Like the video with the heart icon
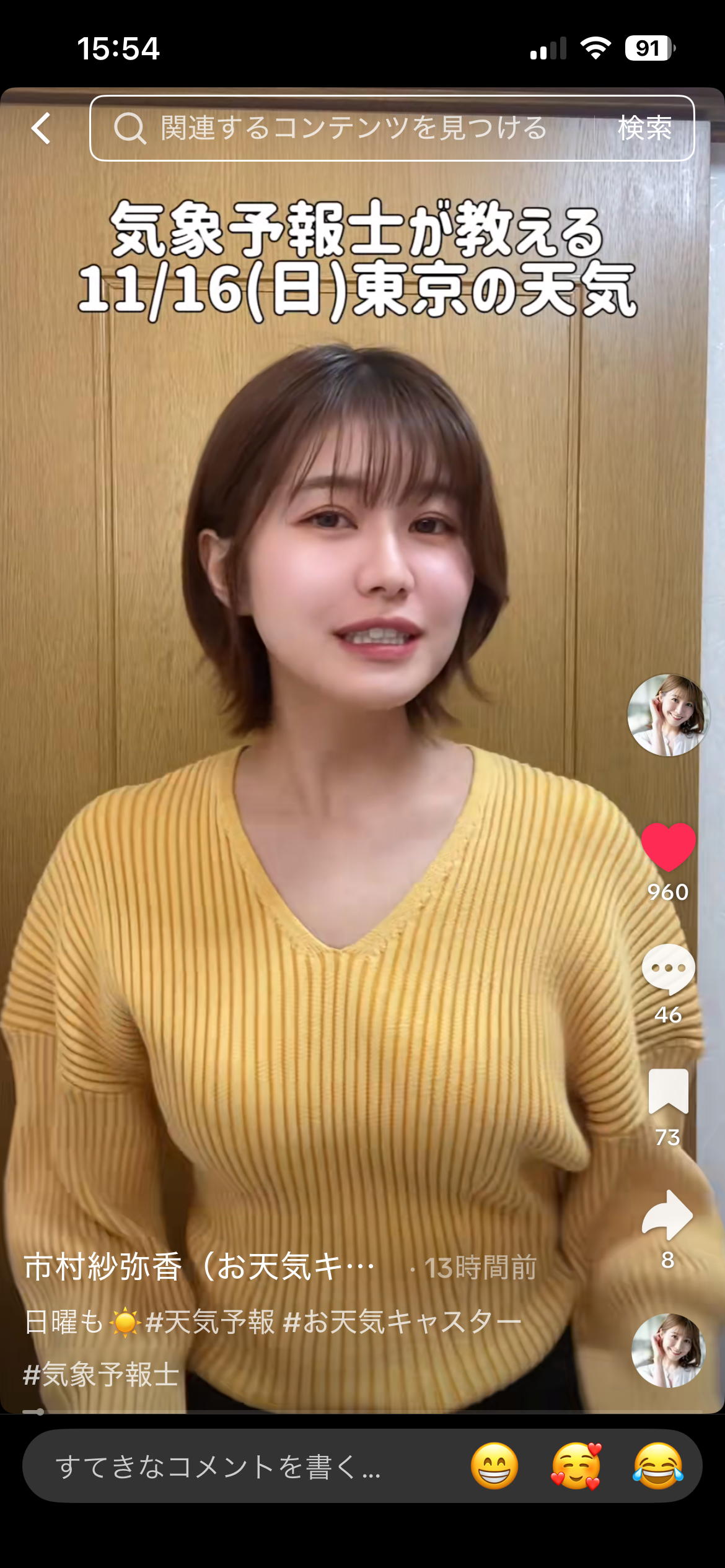Screen dimensions: 725x1568 point(667,847)
